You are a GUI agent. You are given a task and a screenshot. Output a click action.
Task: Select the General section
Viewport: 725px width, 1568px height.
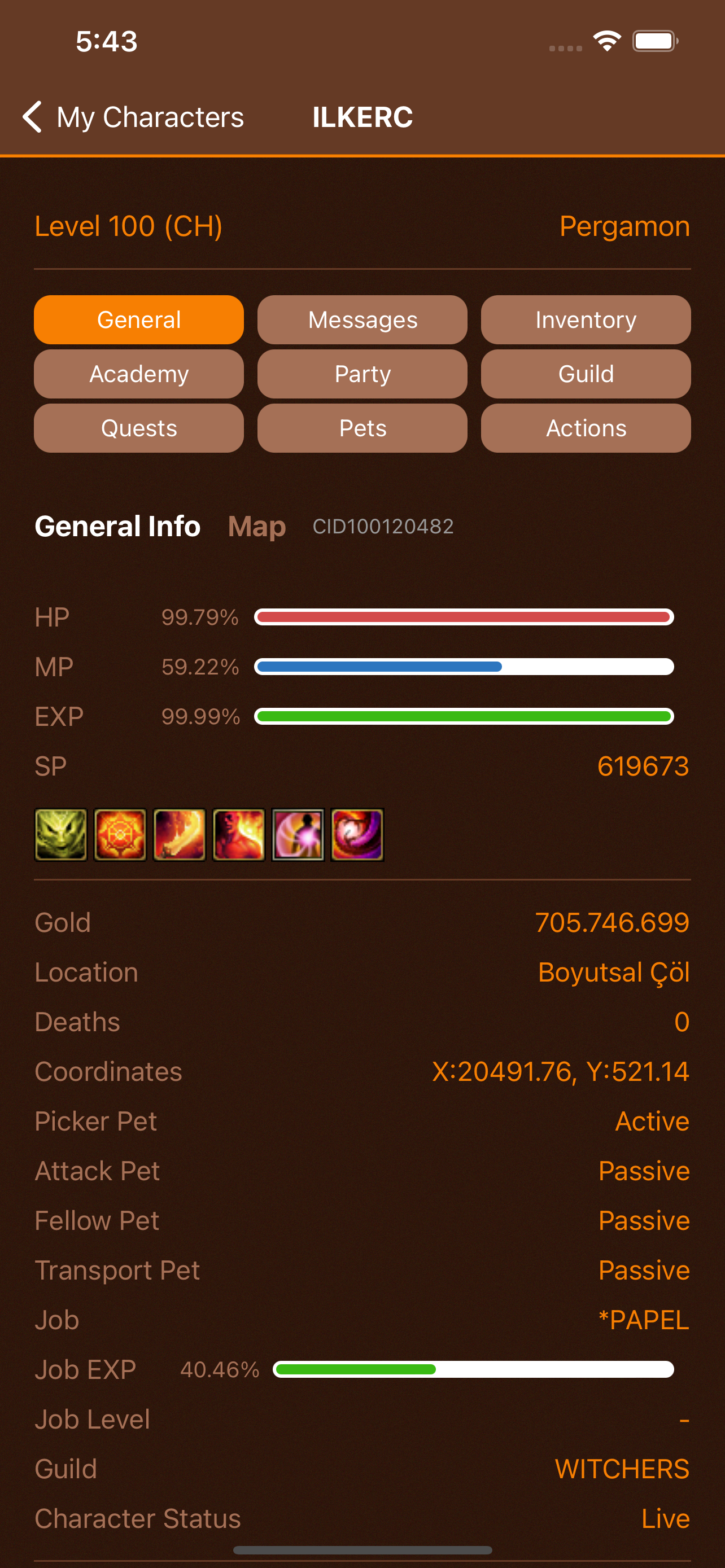[x=139, y=319]
